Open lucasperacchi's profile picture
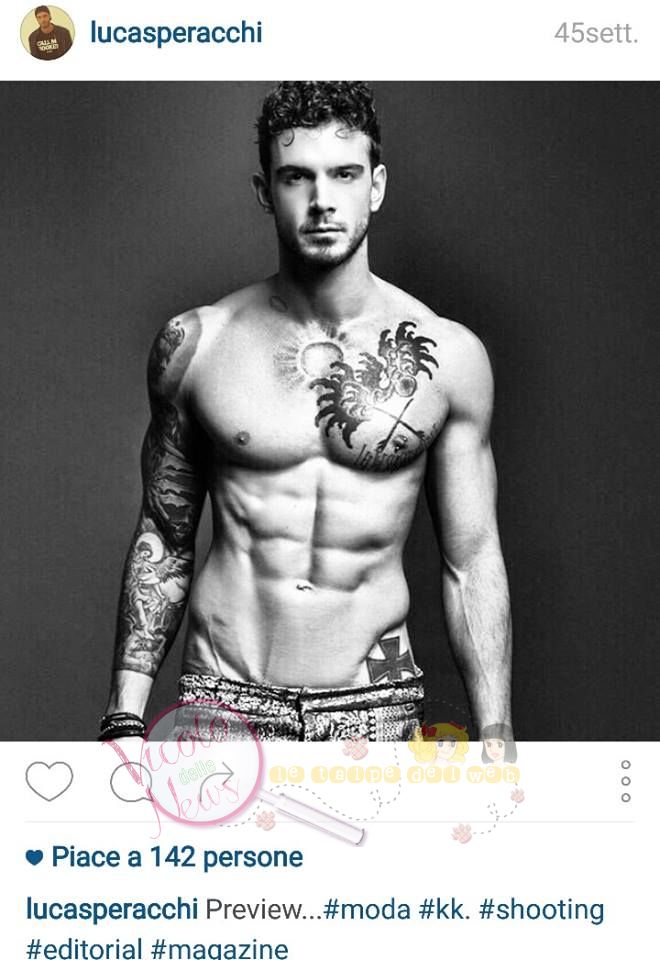This screenshot has height=960, width=660. [x=47, y=33]
